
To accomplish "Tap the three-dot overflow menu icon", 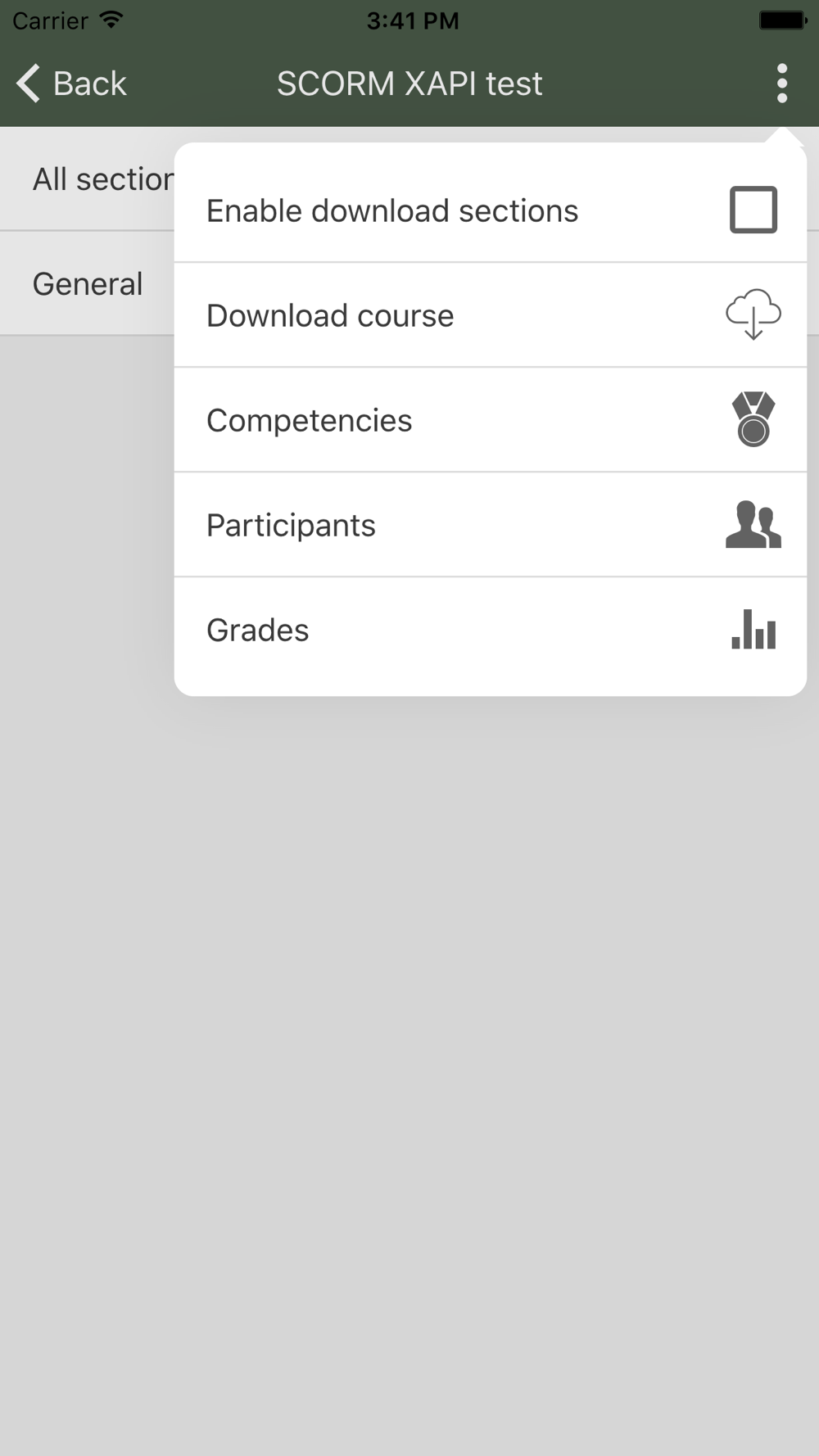I will [782, 84].
